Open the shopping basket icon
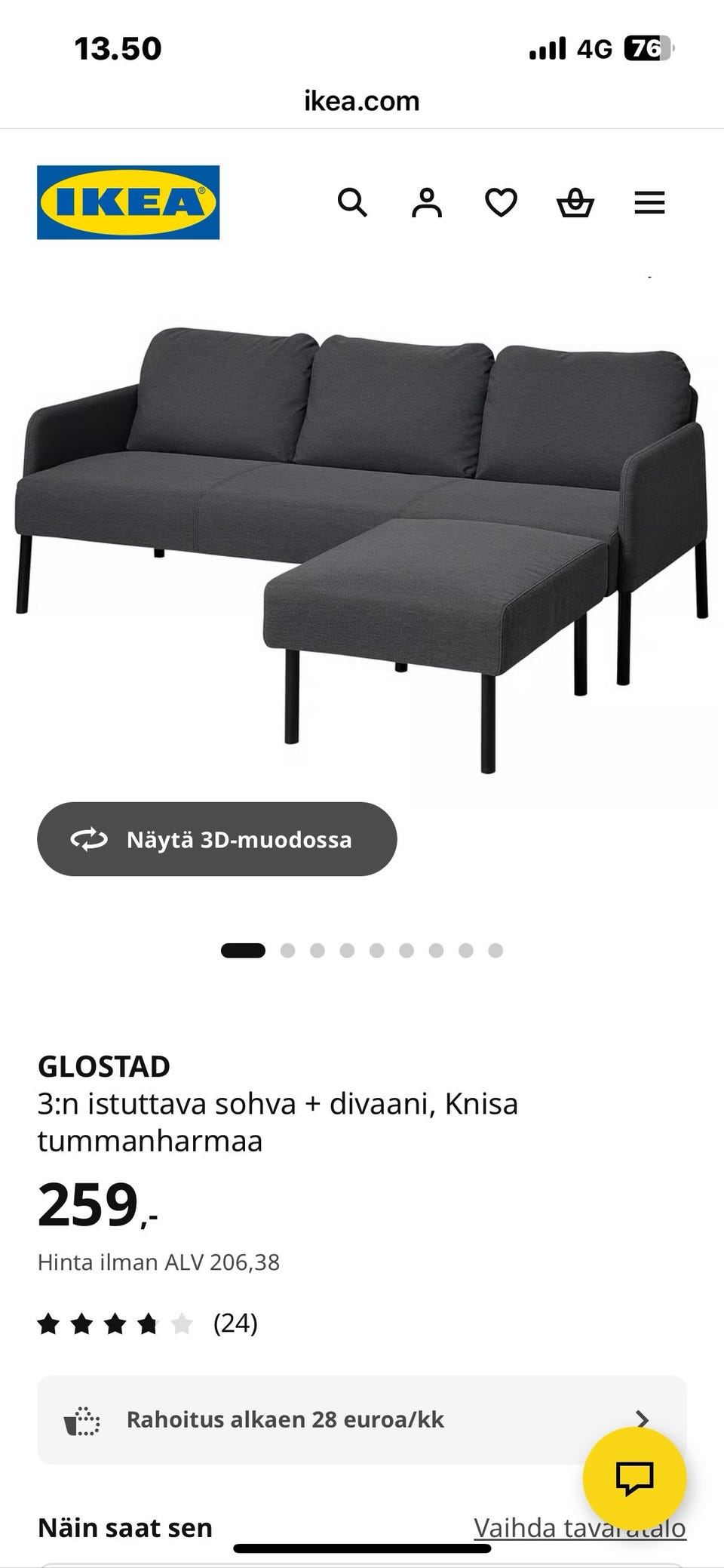This screenshot has height=1568, width=724. (575, 201)
